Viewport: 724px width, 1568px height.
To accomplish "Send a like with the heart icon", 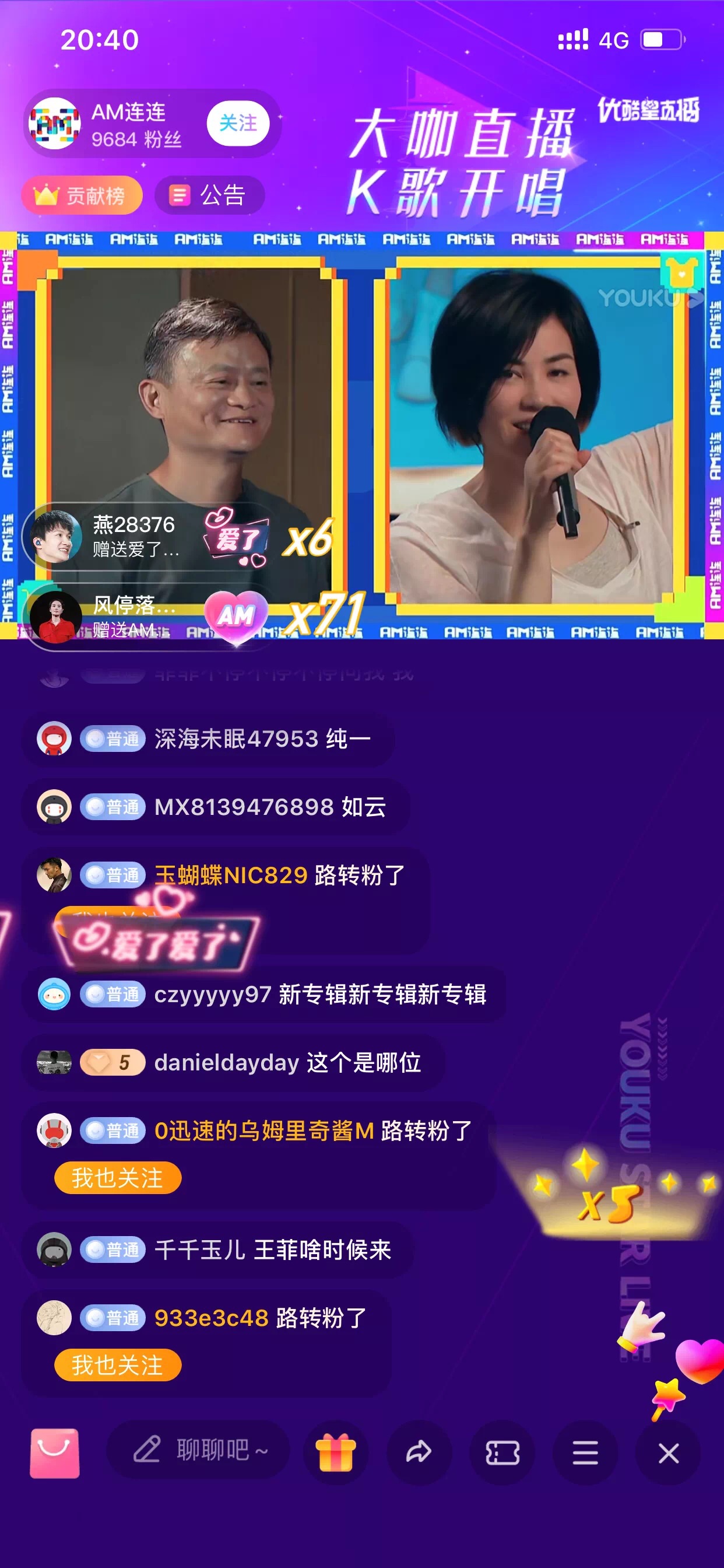I will [x=700, y=1360].
